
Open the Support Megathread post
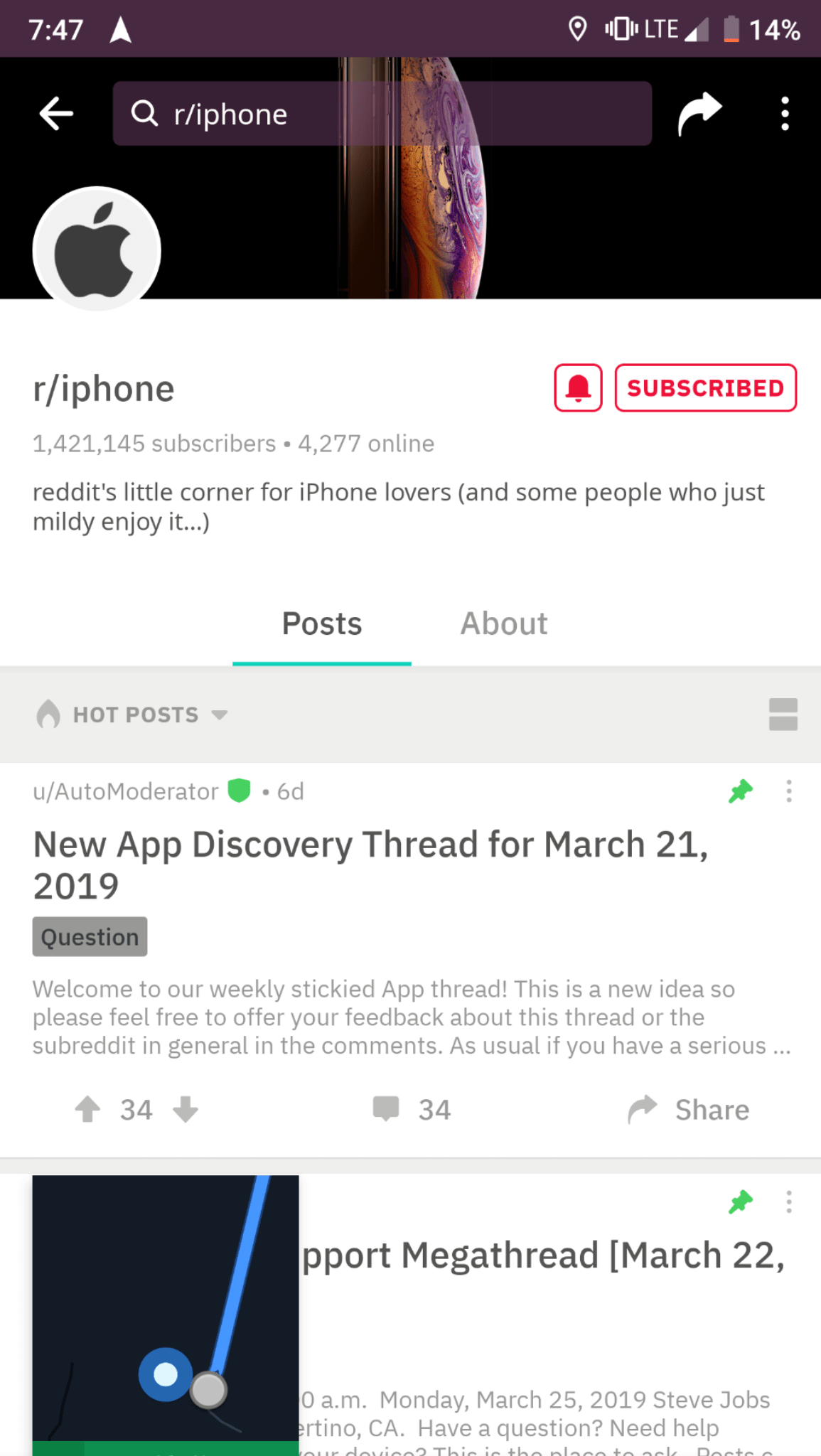tap(543, 1256)
